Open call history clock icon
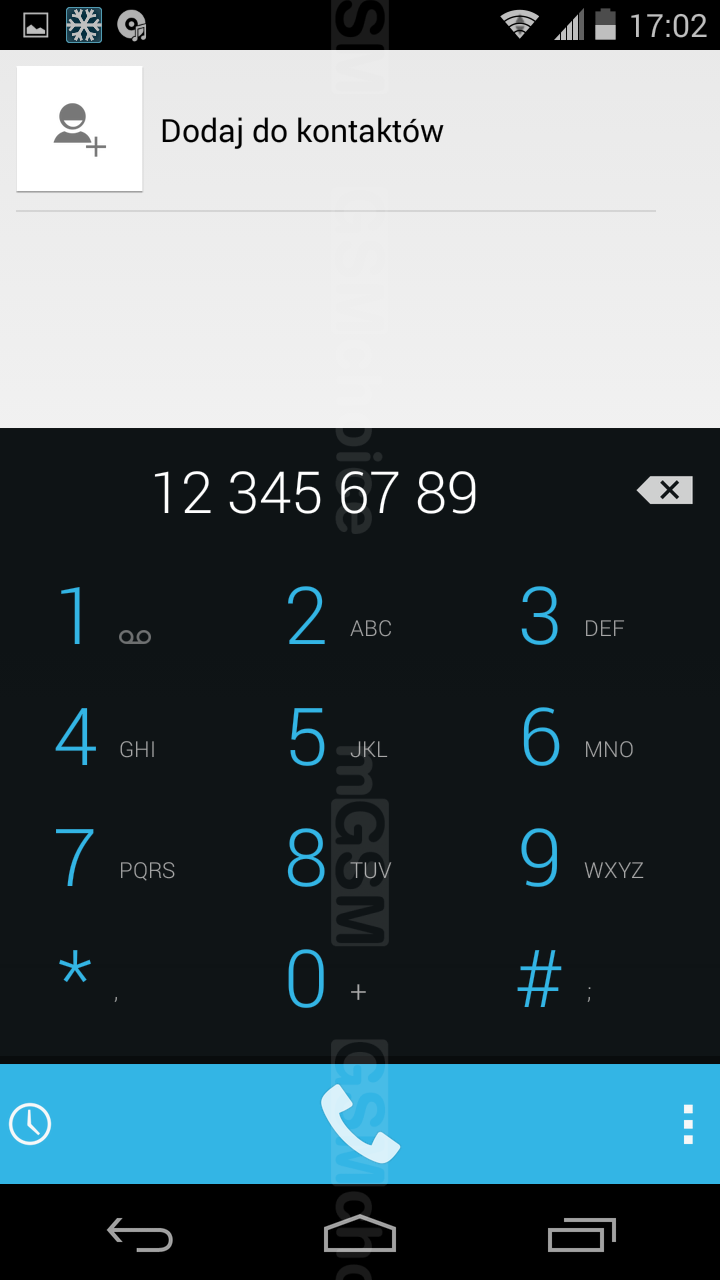Viewport: 720px width, 1280px height. pyautogui.click(x=30, y=1124)
